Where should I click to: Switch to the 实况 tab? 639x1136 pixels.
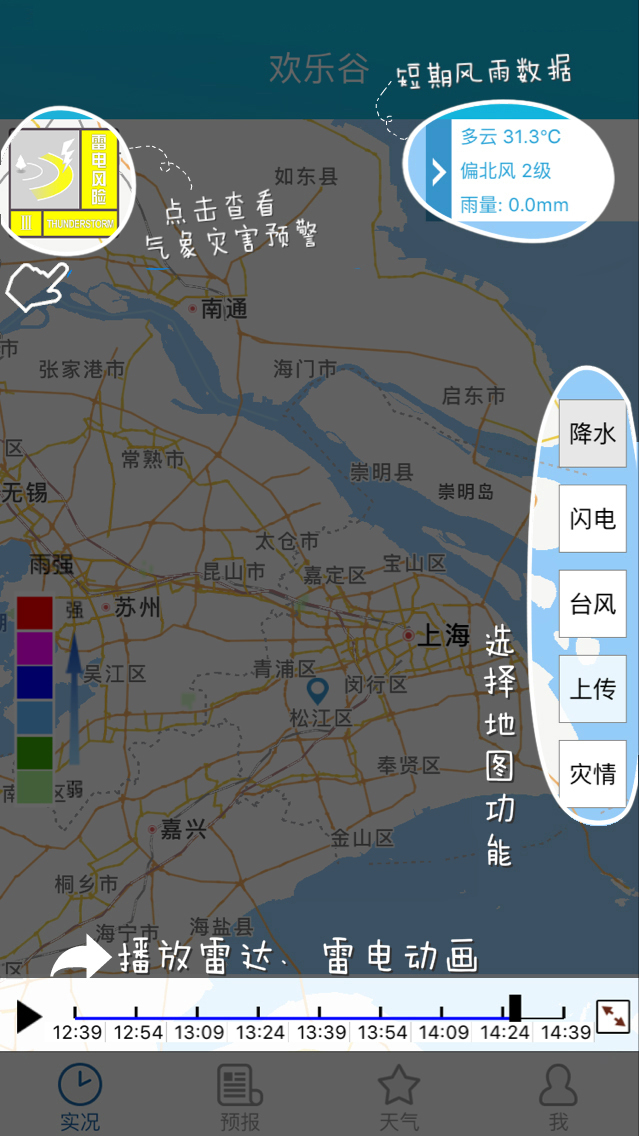click(80, 1097)
